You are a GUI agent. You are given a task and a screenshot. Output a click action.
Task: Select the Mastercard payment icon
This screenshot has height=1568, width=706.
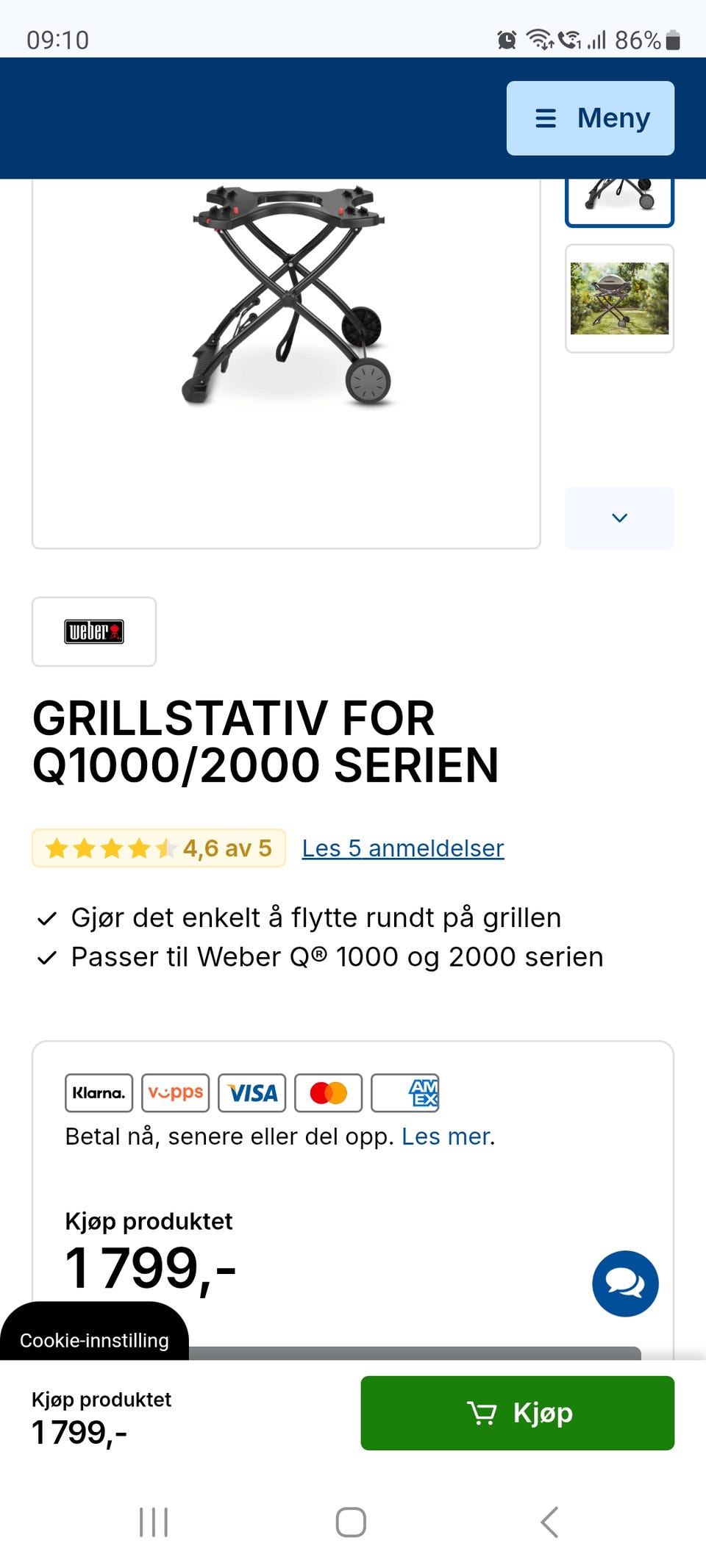[x=328, y=1093]
